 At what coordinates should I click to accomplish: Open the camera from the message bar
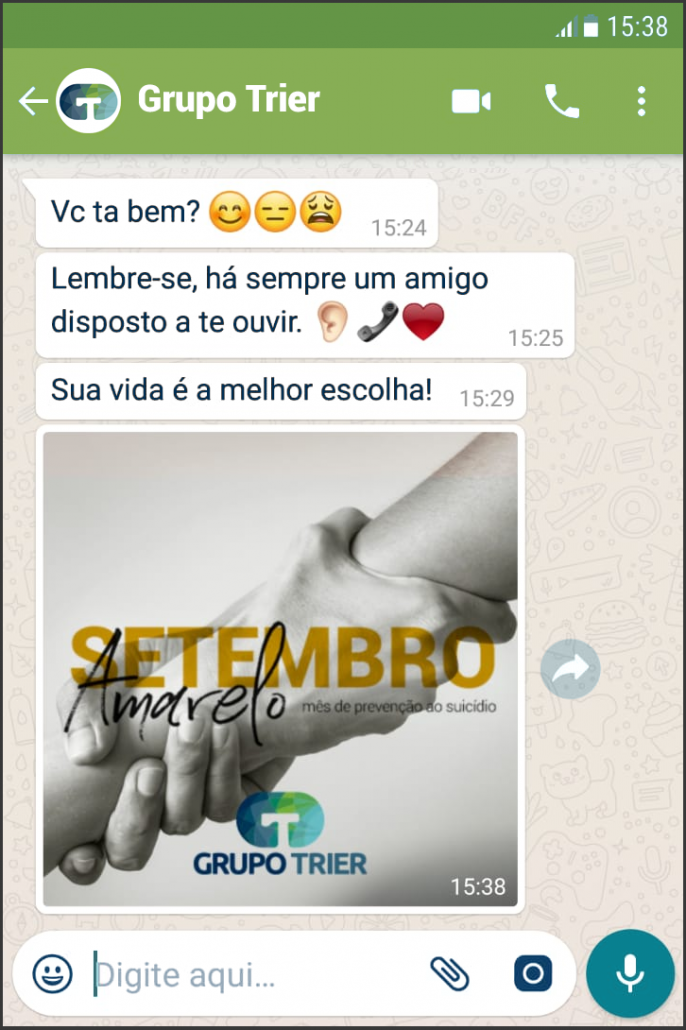point(533,973)
